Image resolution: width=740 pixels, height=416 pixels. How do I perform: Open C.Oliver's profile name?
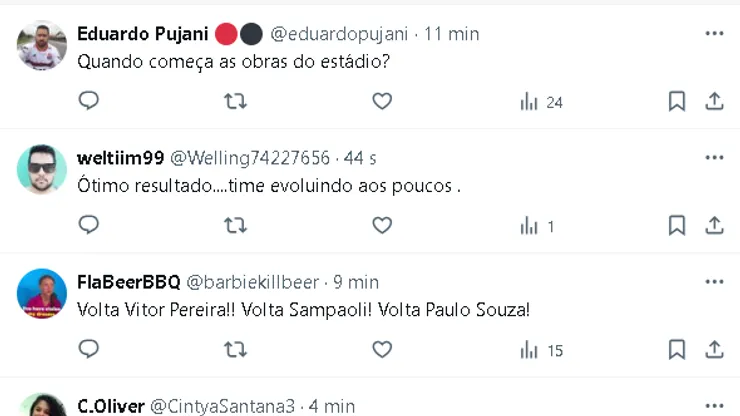tap(111, 406)
